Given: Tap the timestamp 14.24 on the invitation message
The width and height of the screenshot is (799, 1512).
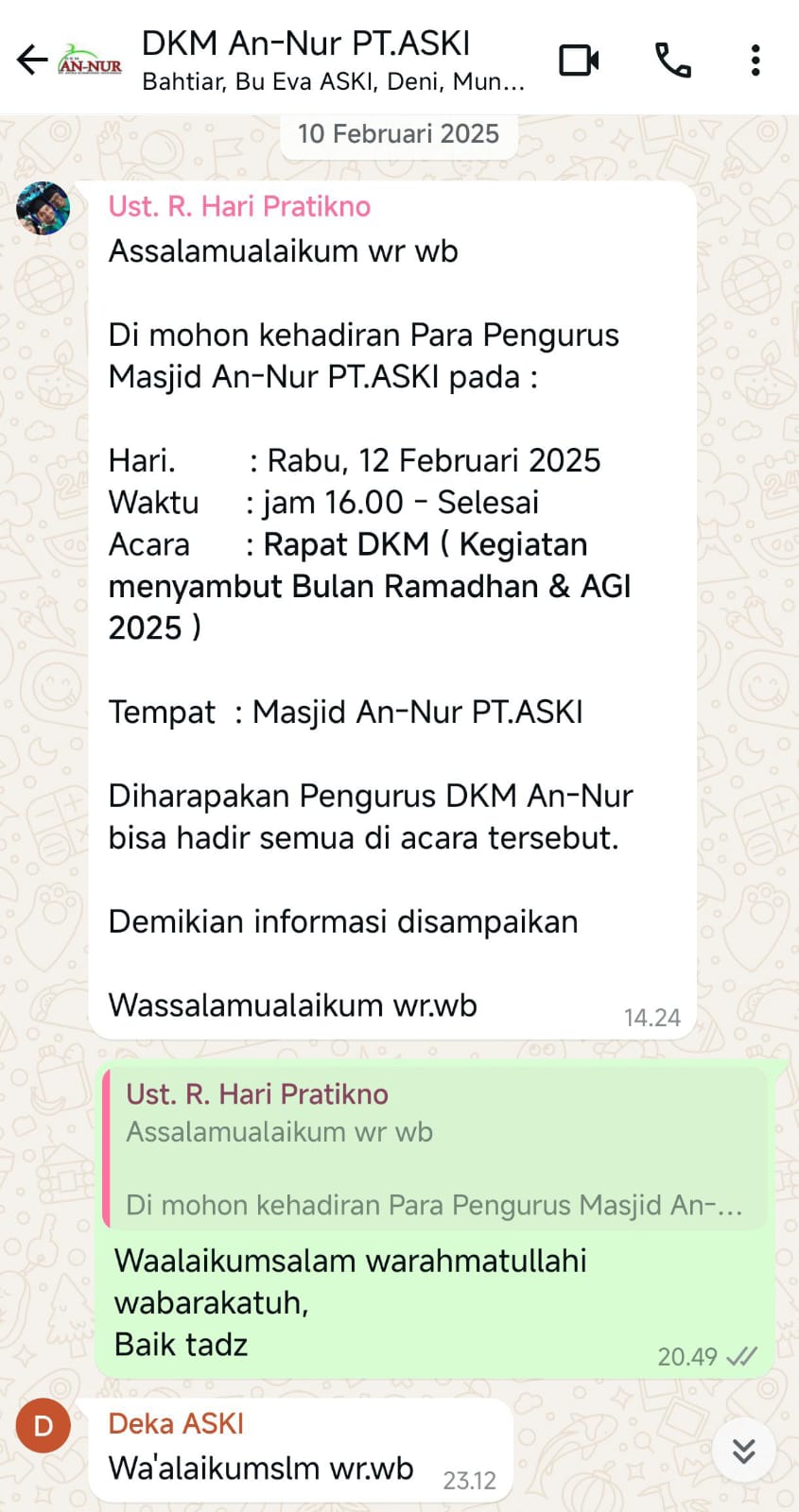Looking at the screenshot, I should 652,1017.
